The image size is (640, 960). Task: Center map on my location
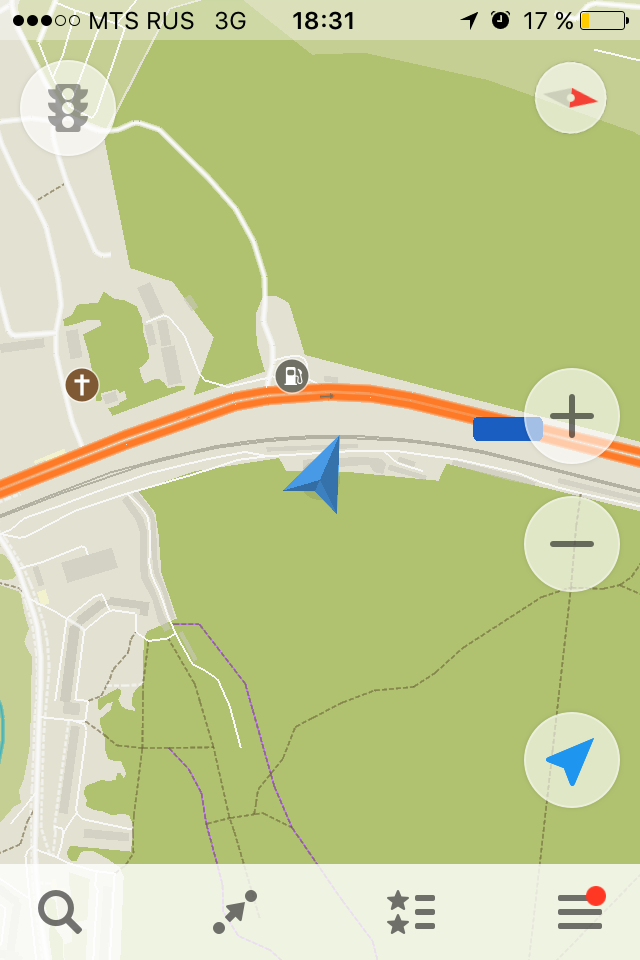click(572, 760)
